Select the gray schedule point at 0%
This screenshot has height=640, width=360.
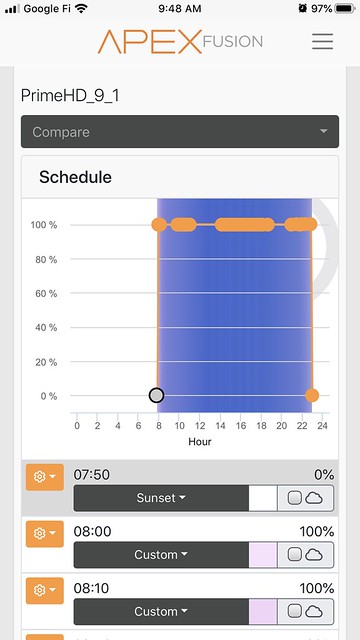point(156,395)
